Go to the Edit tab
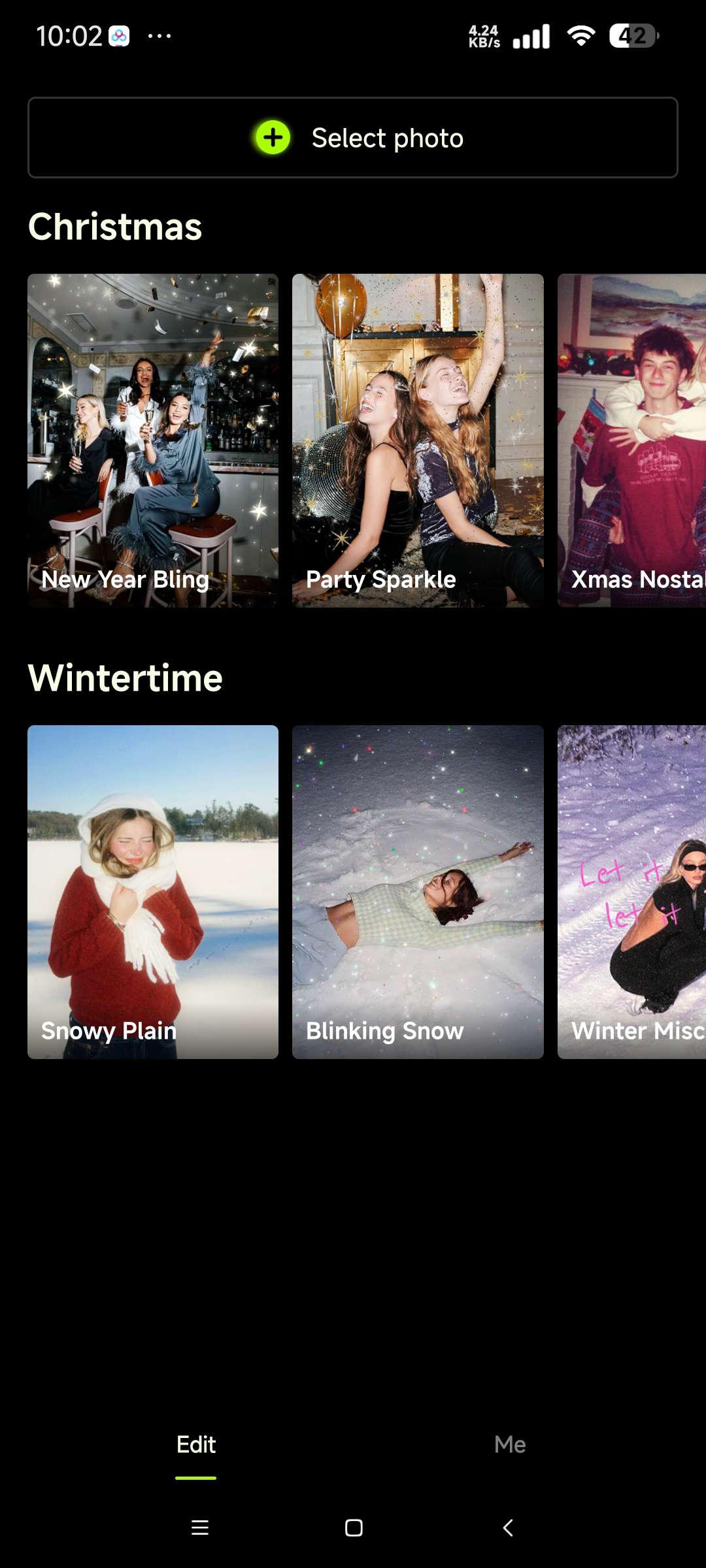The height and width of the screenshot is (1568, 706). coord(196,1445)
